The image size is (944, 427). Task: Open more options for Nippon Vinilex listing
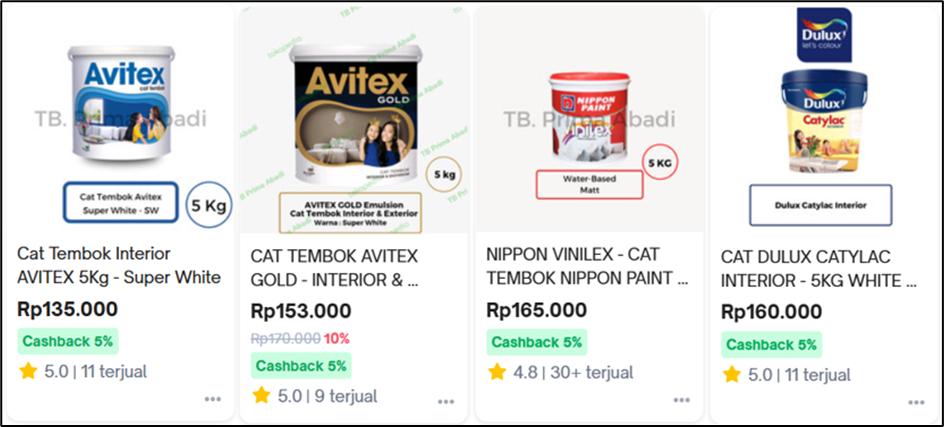(682, 399)
